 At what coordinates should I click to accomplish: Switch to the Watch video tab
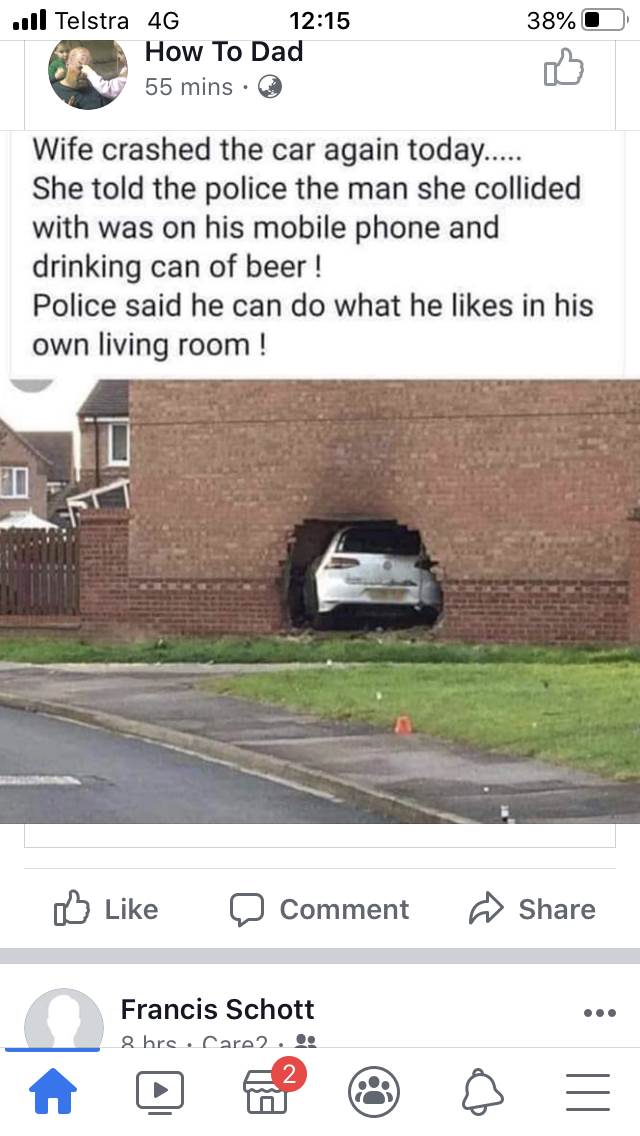[x=160, y=1091]
